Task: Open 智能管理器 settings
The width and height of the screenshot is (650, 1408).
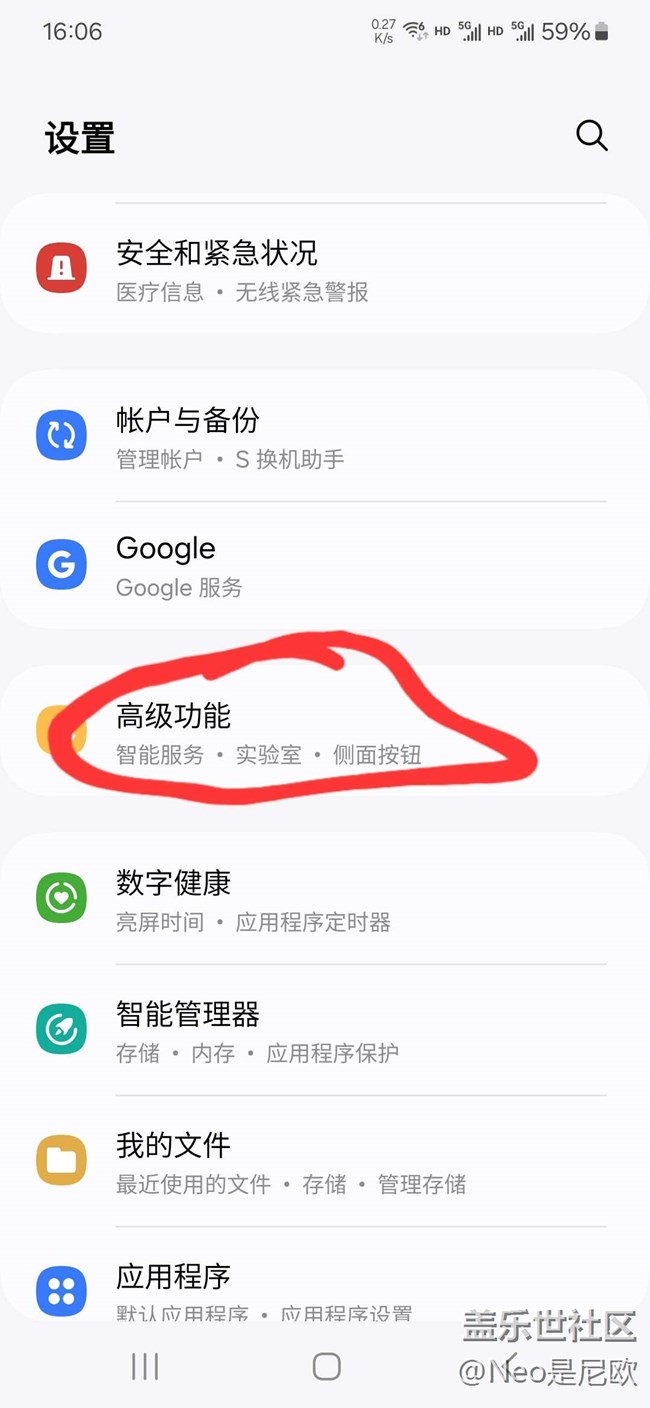Action: pyautogui.click(x=324, y=1030)
